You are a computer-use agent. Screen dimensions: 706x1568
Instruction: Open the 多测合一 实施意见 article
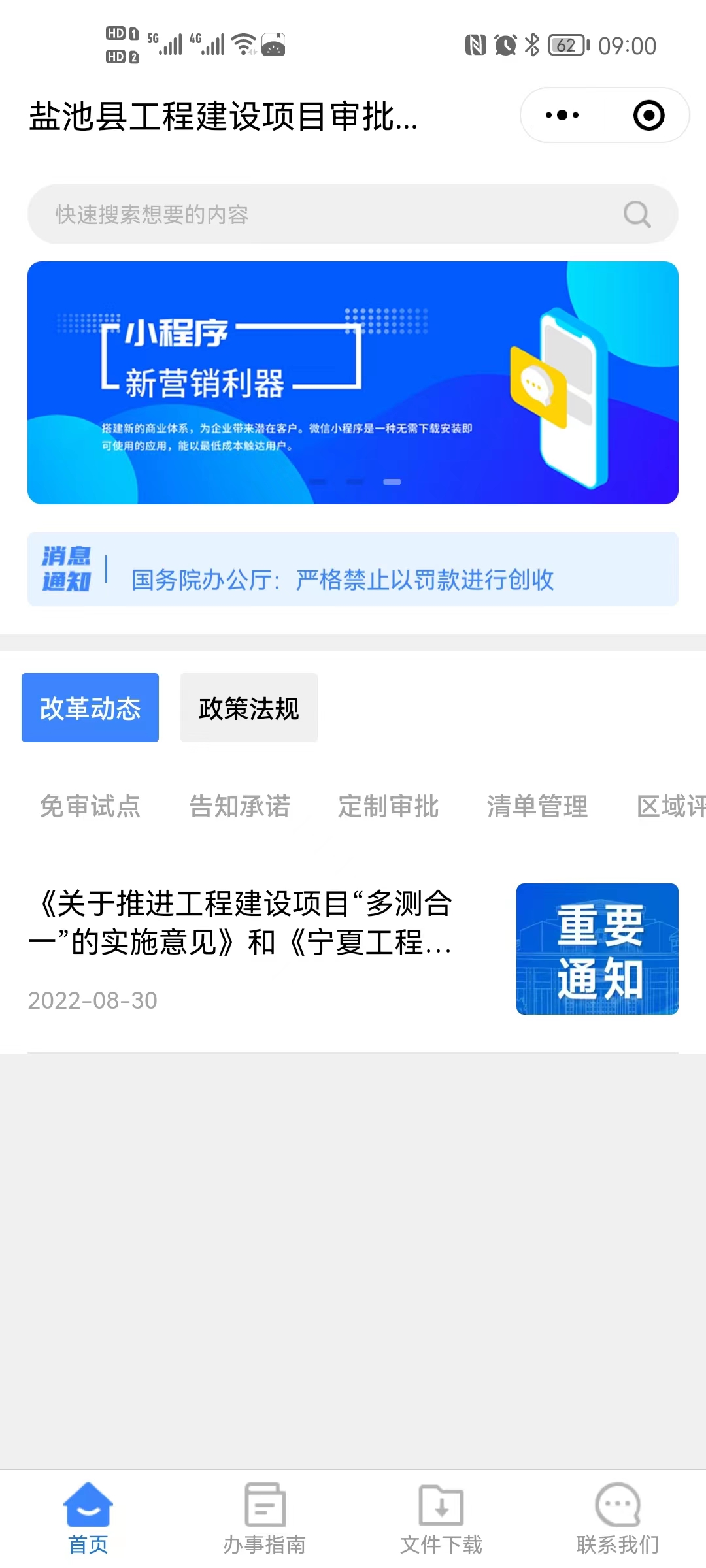tap(242, 924)
